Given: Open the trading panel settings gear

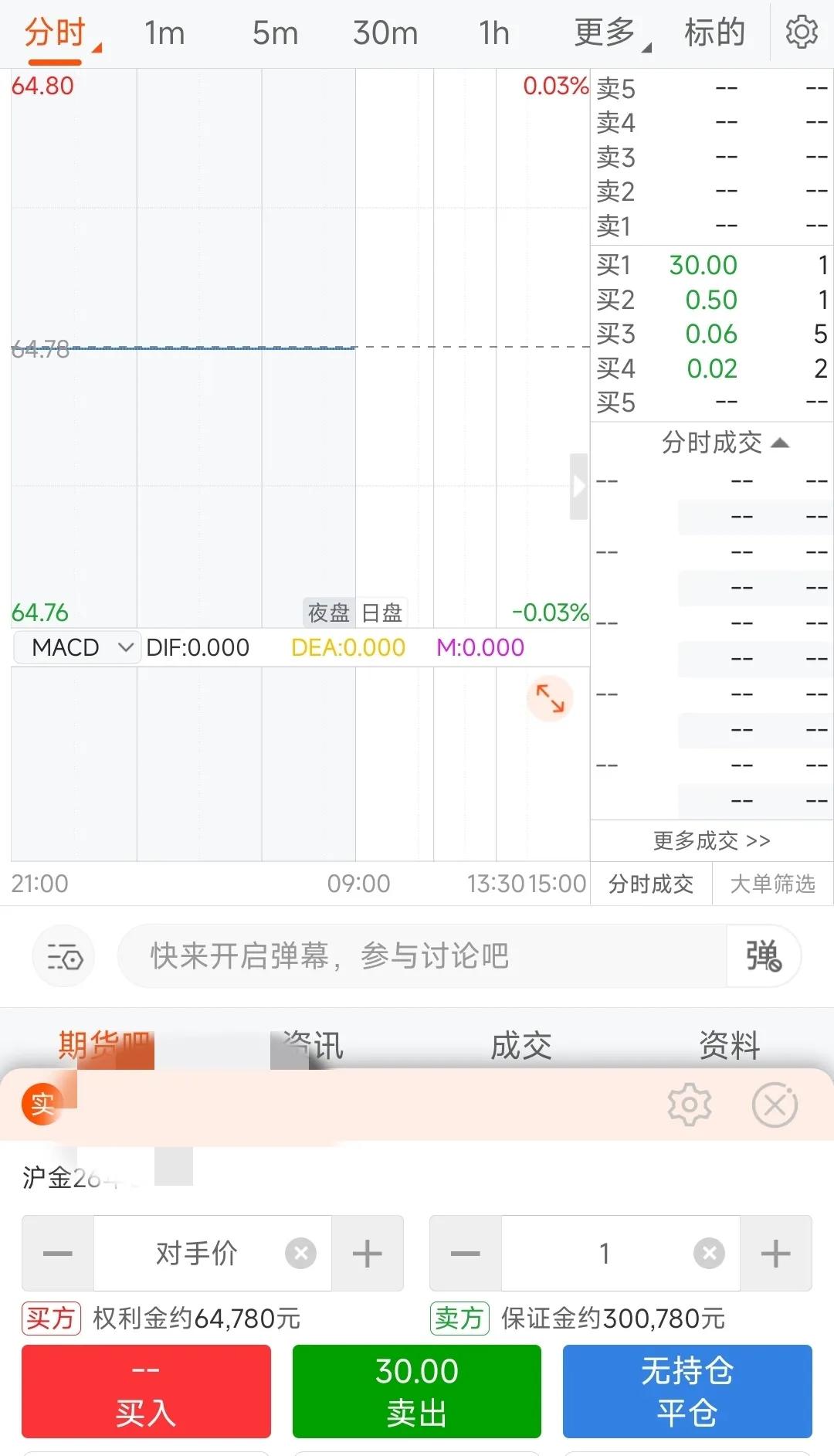Looking at the screenshot, I should (x=690, y=1104).
